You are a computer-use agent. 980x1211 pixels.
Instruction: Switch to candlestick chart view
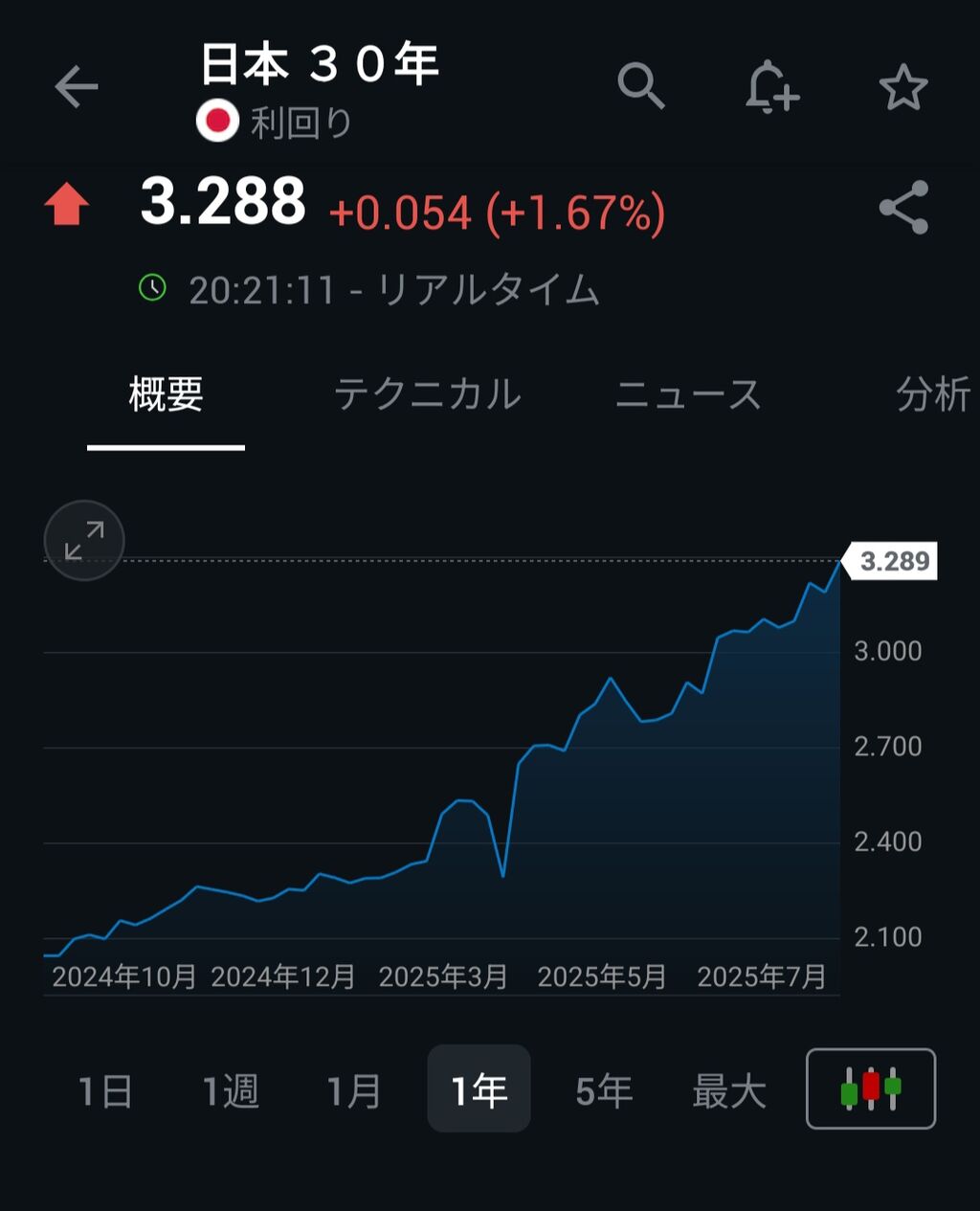(x=871, y=1089)
